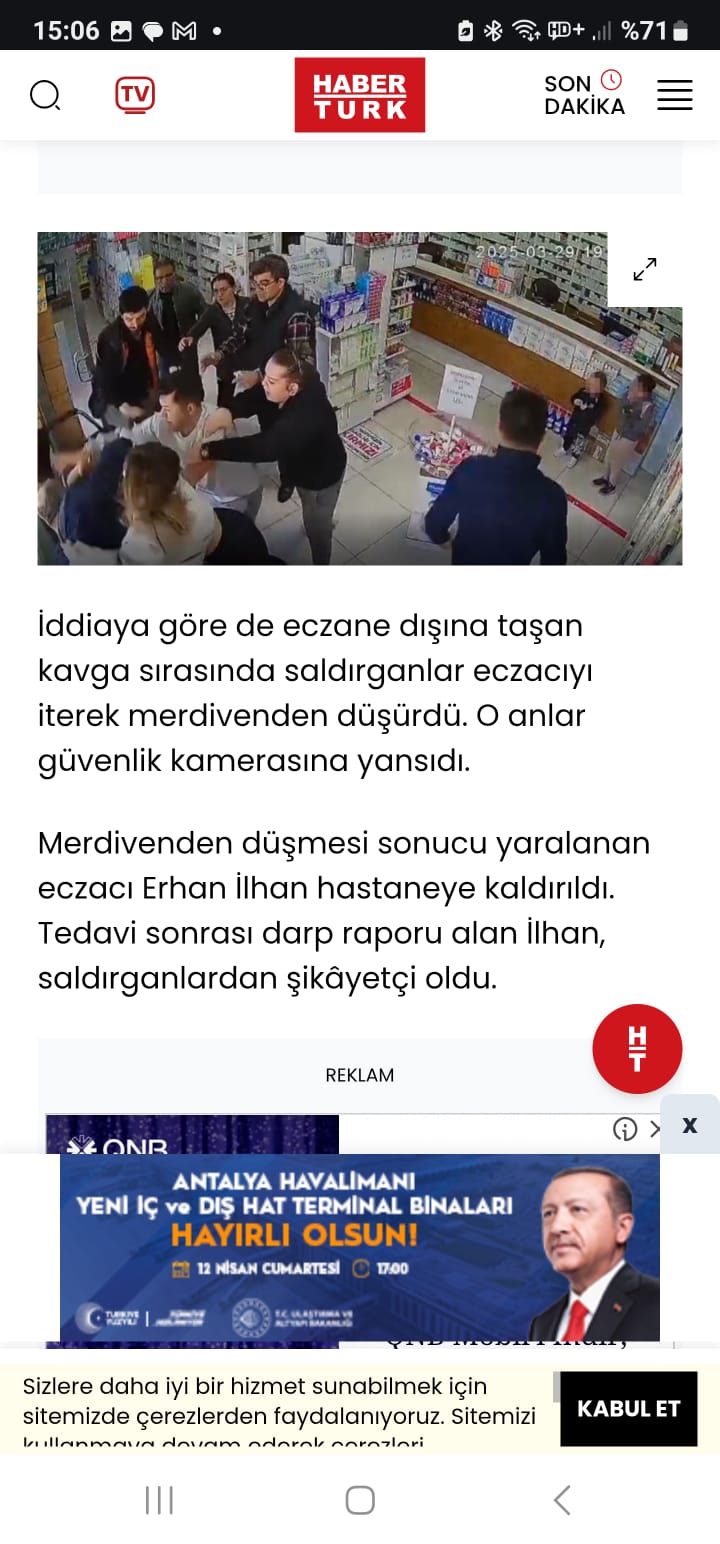The width and height of the screenshot is (720, 1544).
Task: Open the hamburger menu
Action: 675,96
